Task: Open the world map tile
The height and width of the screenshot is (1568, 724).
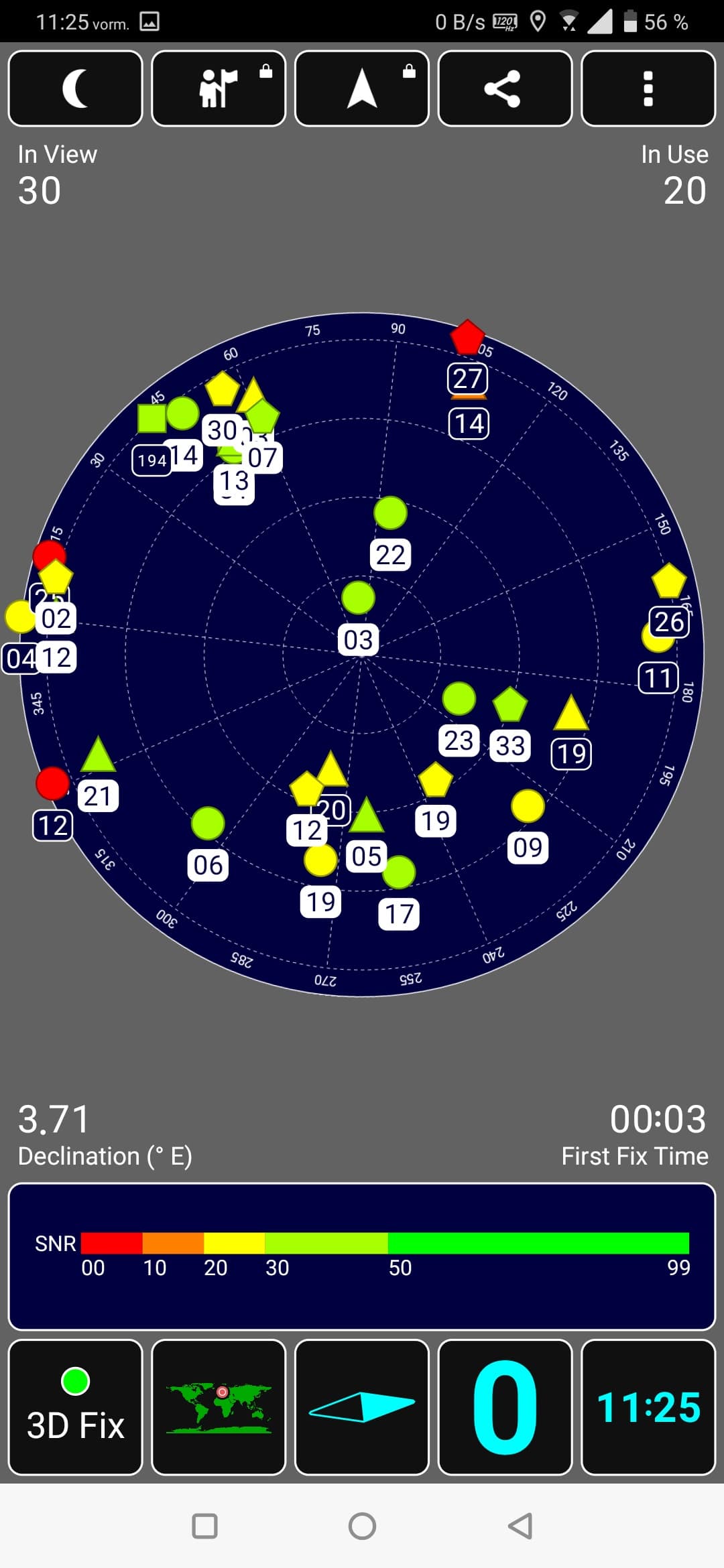Action: point(219,1407)
